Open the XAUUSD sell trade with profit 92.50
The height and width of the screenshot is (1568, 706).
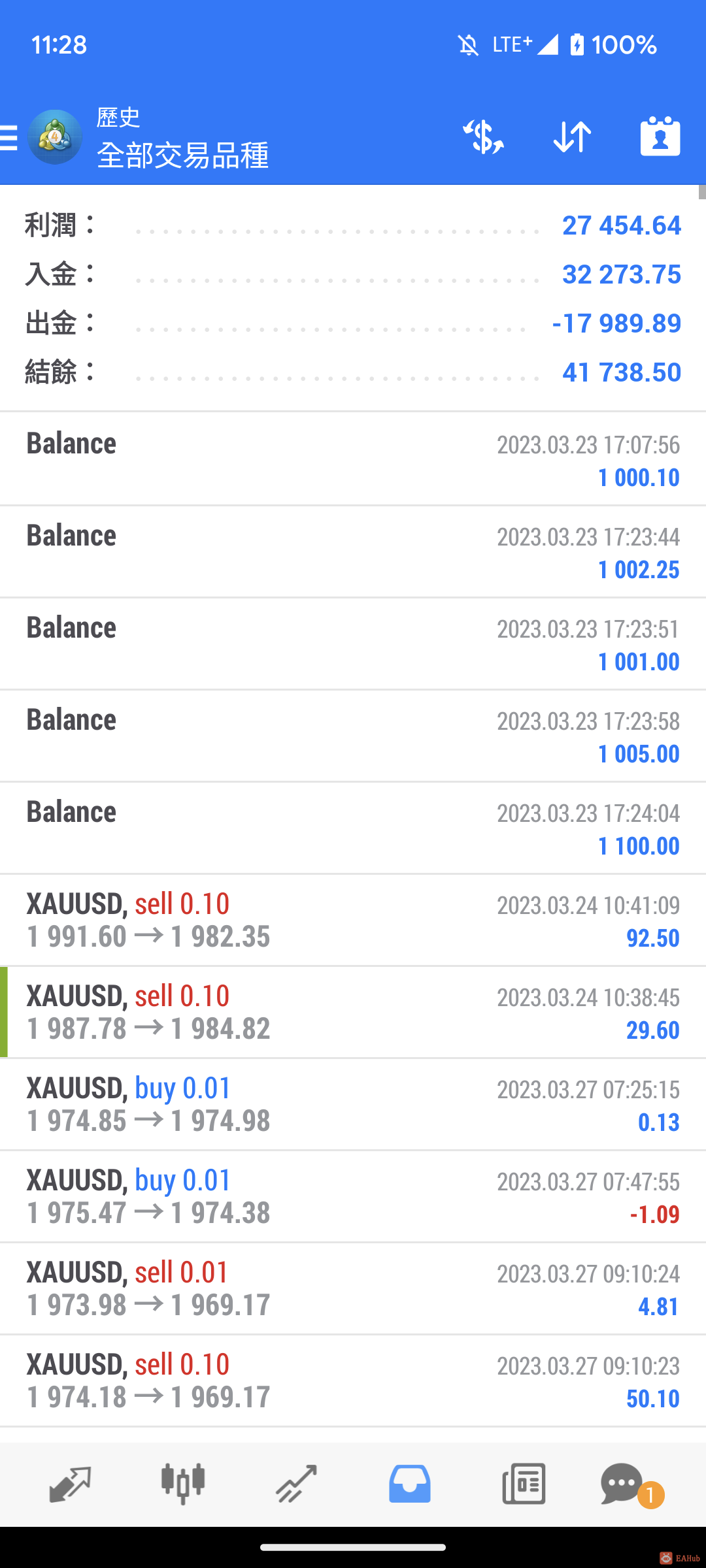point(353,920)
